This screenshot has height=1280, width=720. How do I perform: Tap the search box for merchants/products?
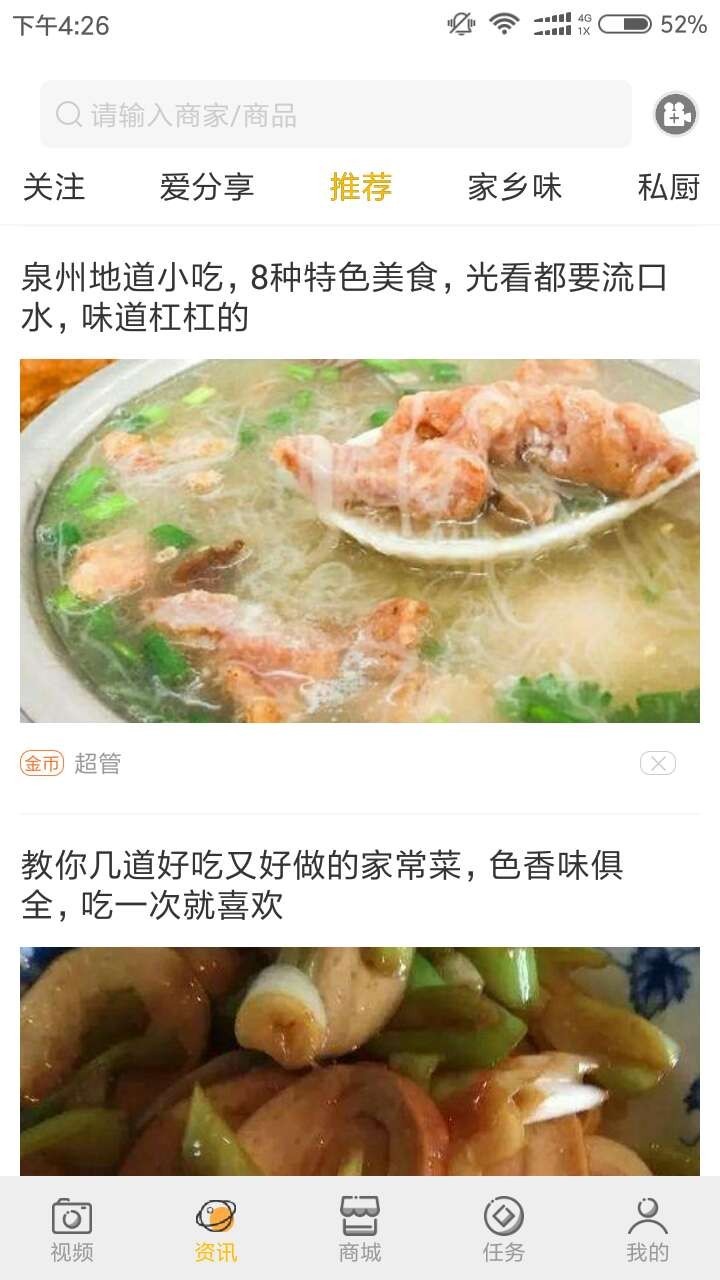pos(335,115)
